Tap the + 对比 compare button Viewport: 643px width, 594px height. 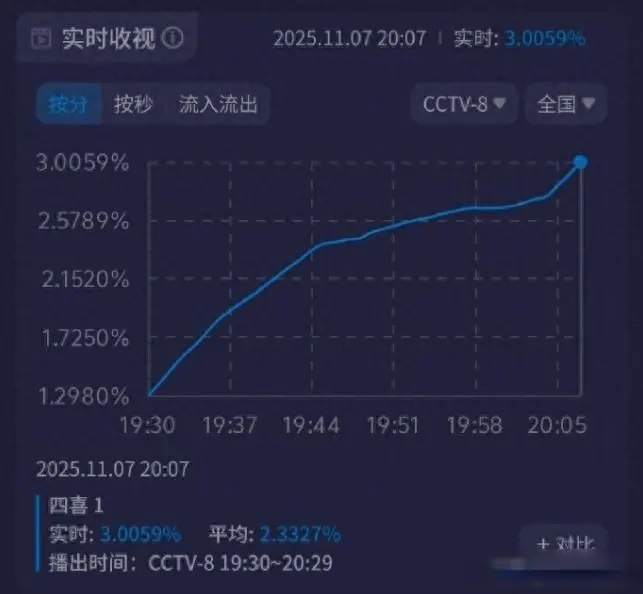coord(564,544)
